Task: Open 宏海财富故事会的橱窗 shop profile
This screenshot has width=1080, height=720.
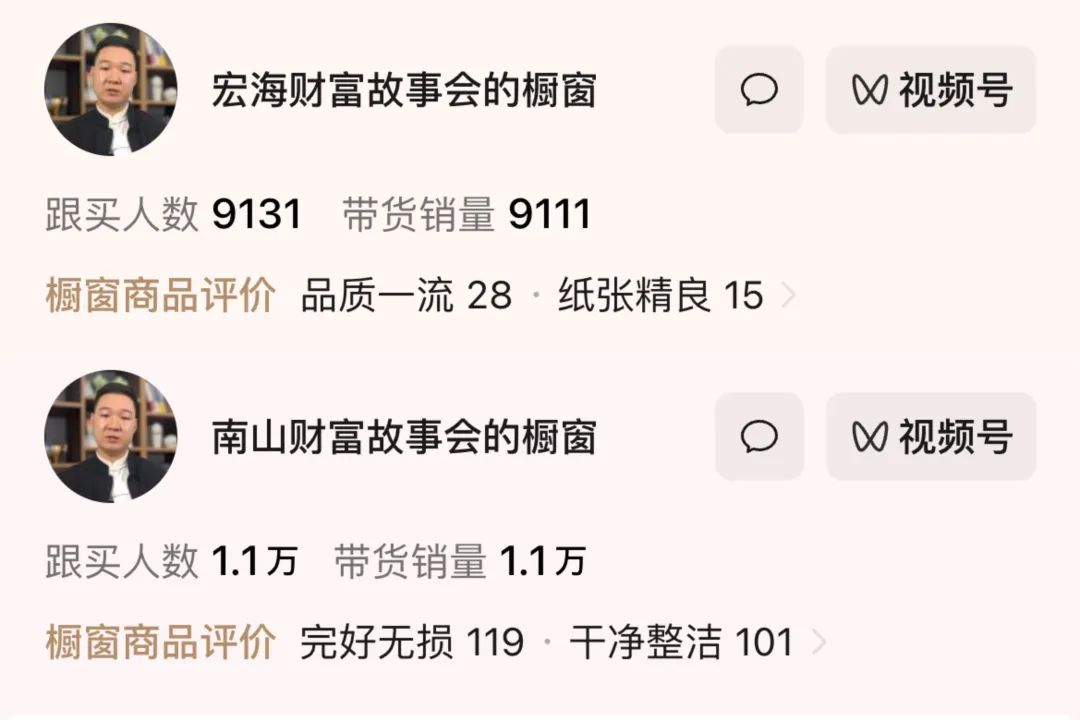Action: pos(403,91)
